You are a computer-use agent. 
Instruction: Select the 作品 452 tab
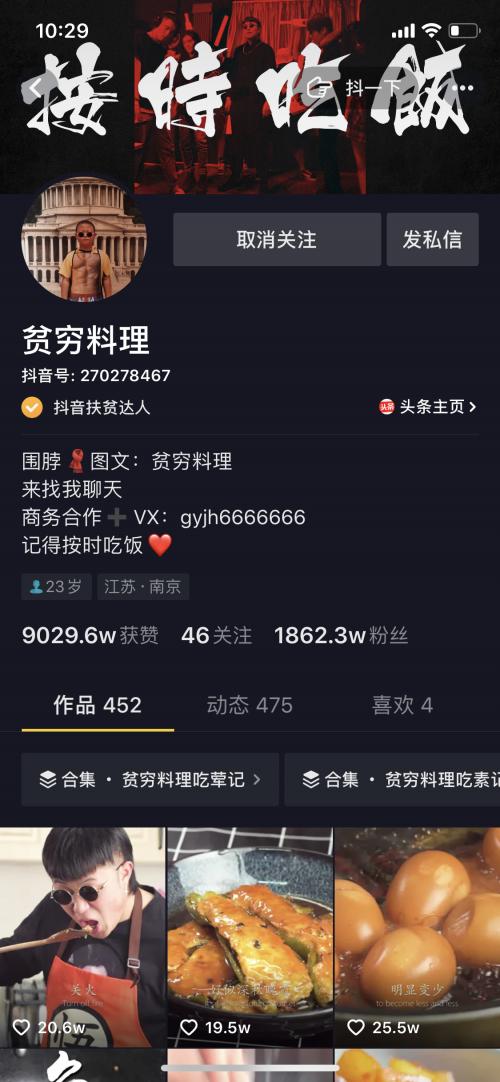click(x=97, y=705)
